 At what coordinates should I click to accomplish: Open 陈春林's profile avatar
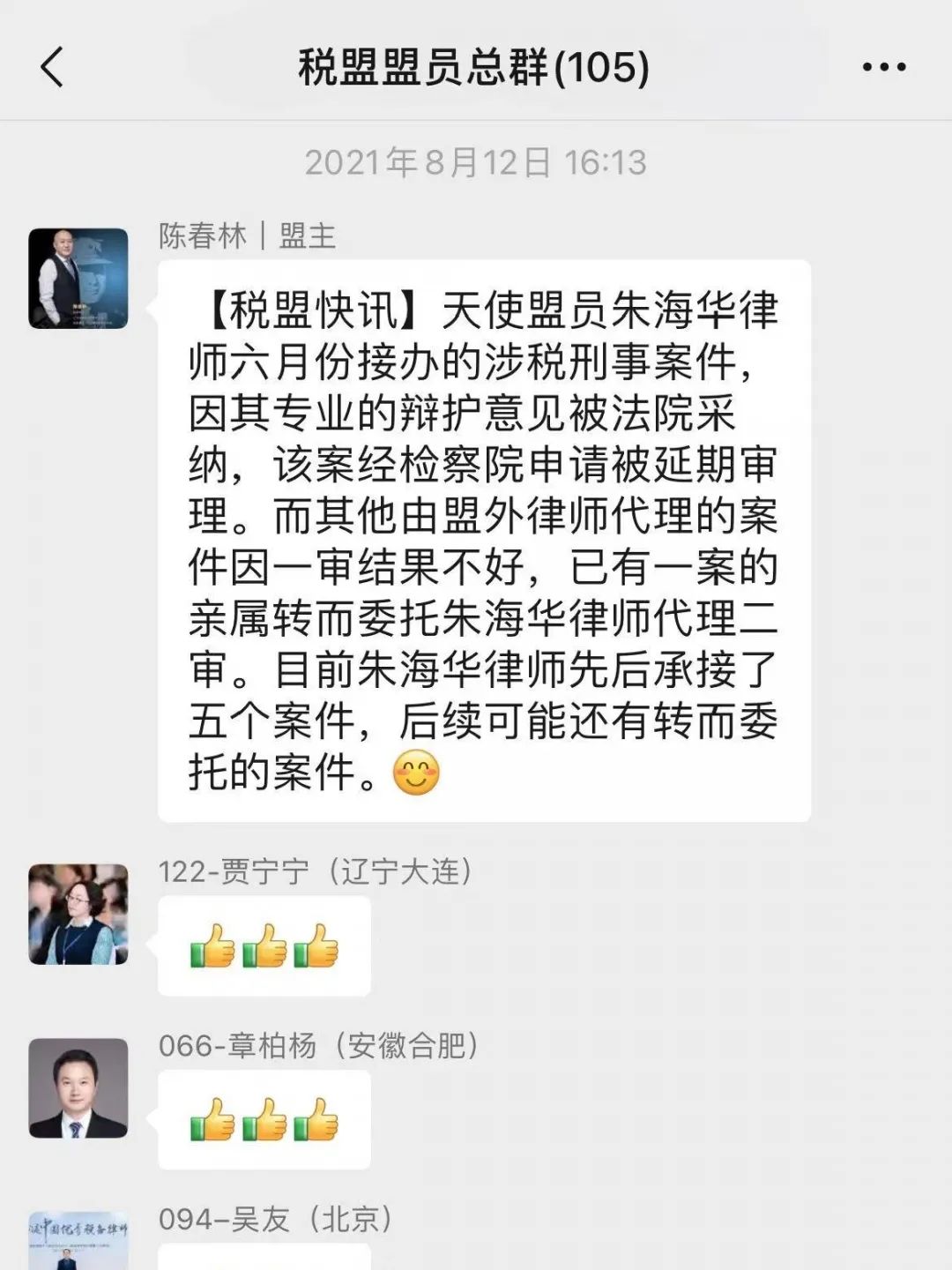pyautogui.click(x=78, y=279)
